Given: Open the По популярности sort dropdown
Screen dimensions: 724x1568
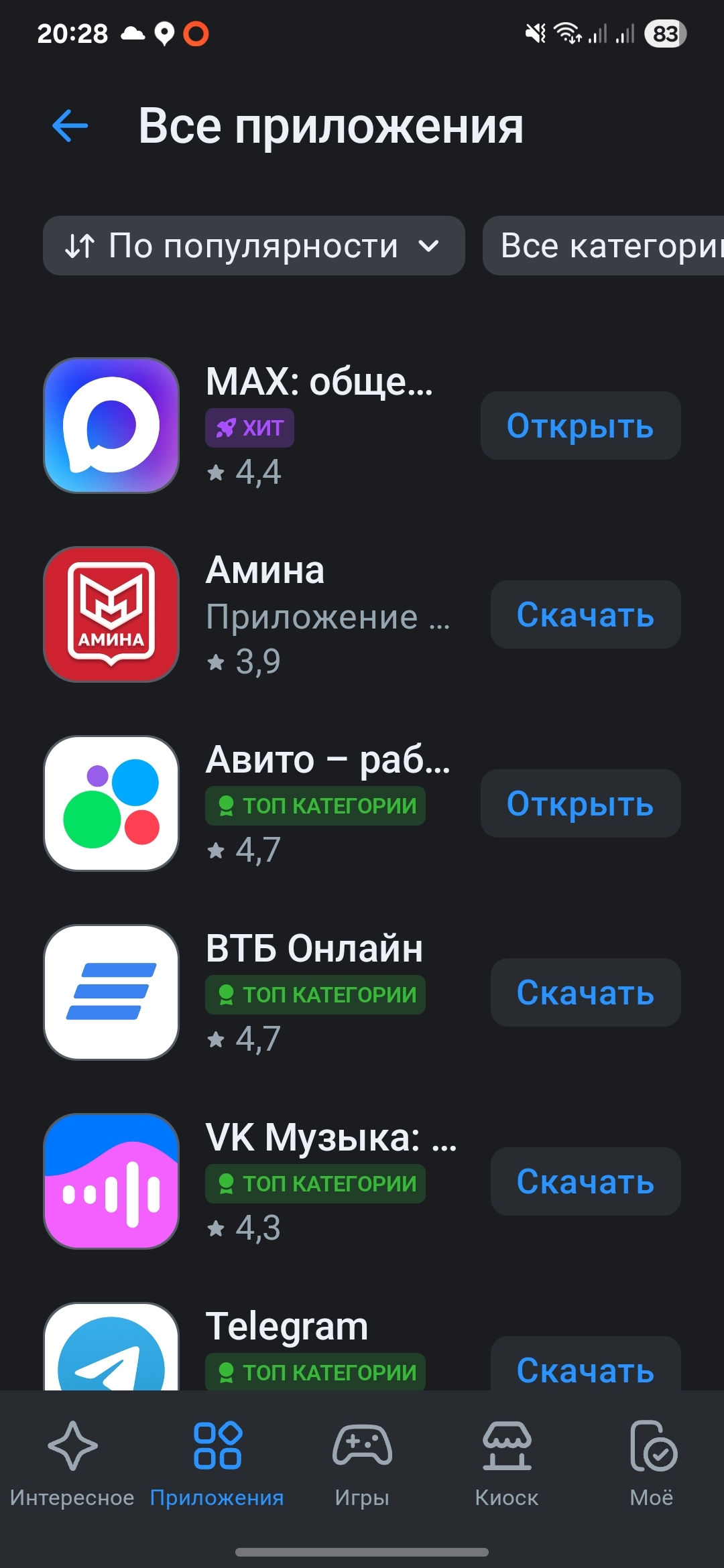Looking at the screenshot, I should pyautogui.click(x=253, y=245).
